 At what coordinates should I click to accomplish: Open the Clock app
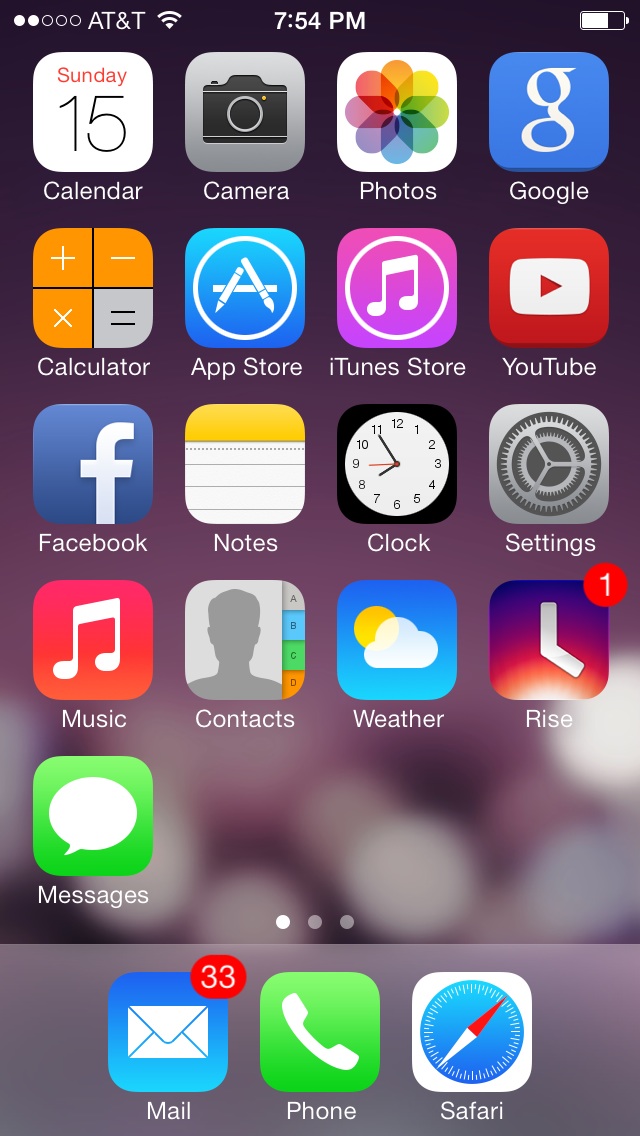click(x=397, y=464)
